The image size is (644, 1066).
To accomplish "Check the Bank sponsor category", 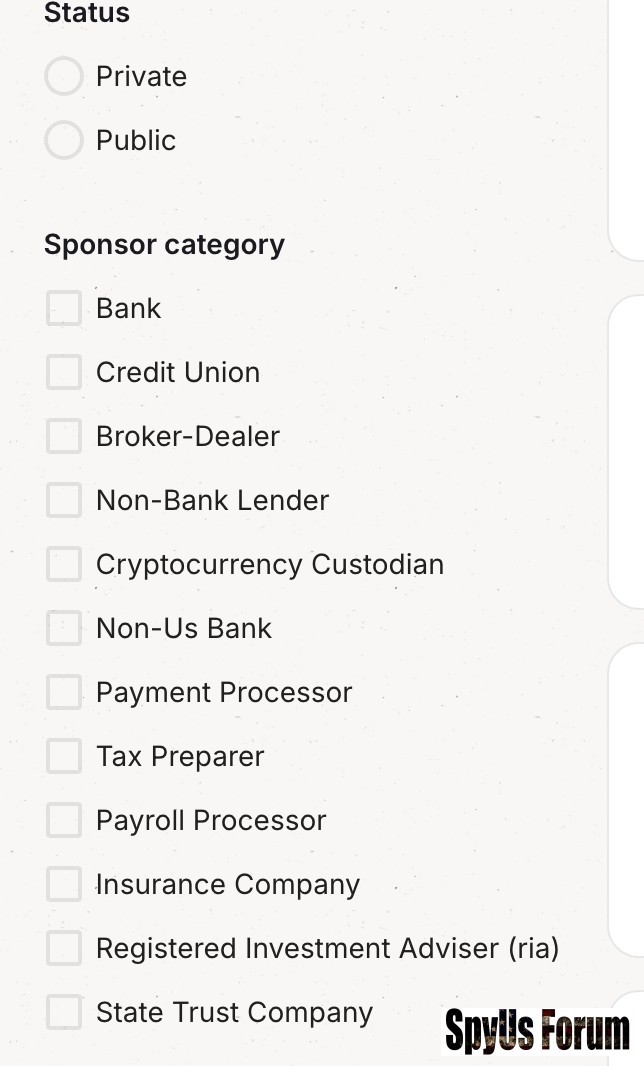I will point(64,309).
